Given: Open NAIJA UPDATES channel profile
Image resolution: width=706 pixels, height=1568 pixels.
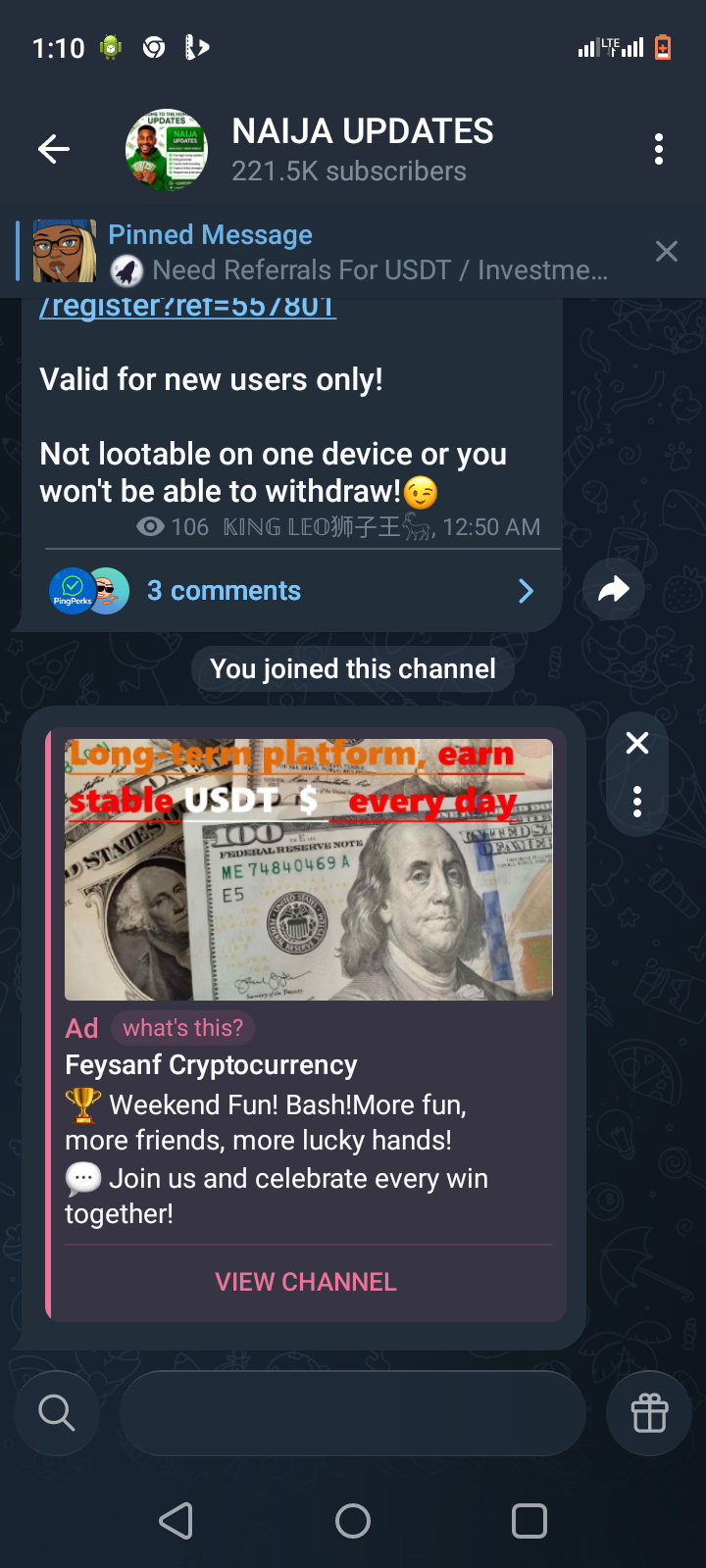Looking at the screenshot, I should 362,149.
